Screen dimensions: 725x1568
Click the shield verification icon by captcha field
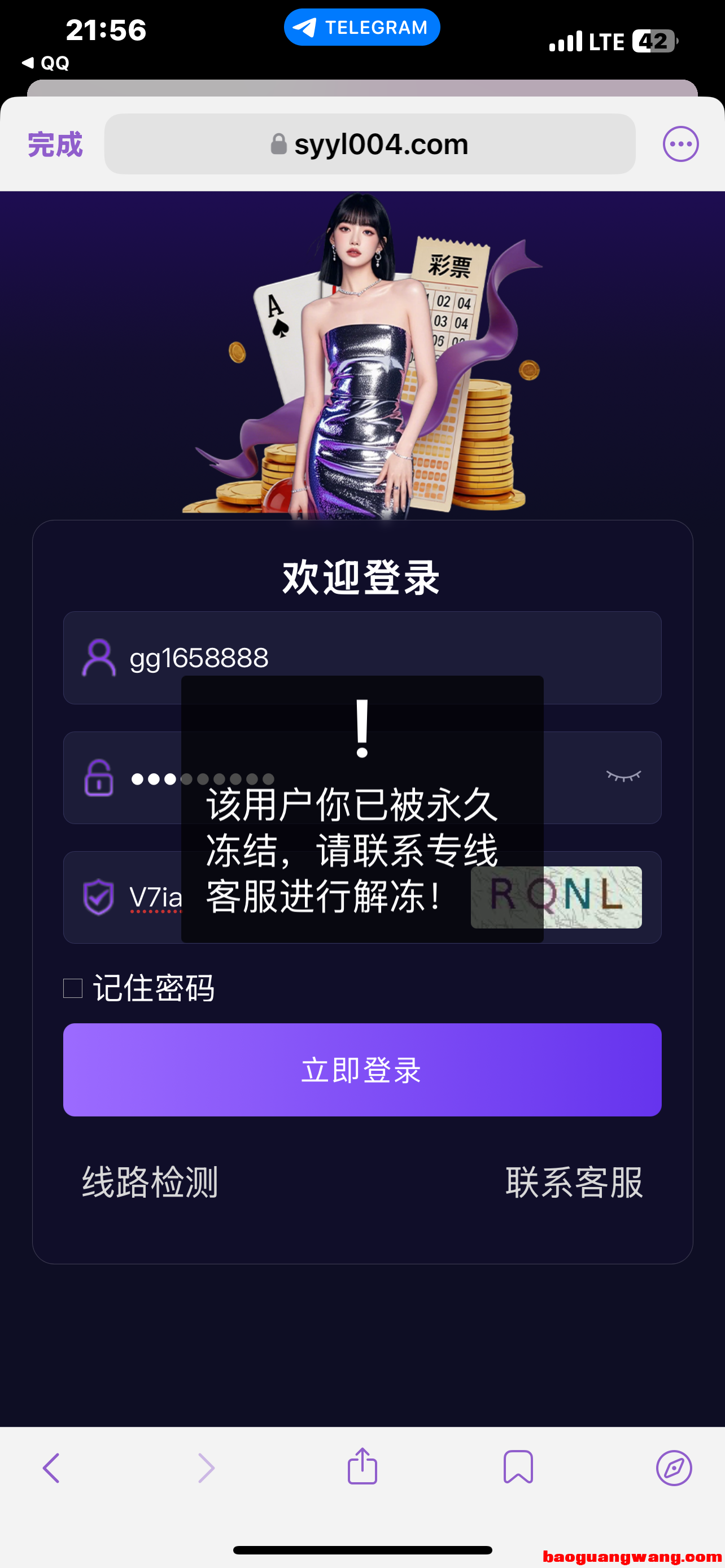click(98, 897)
